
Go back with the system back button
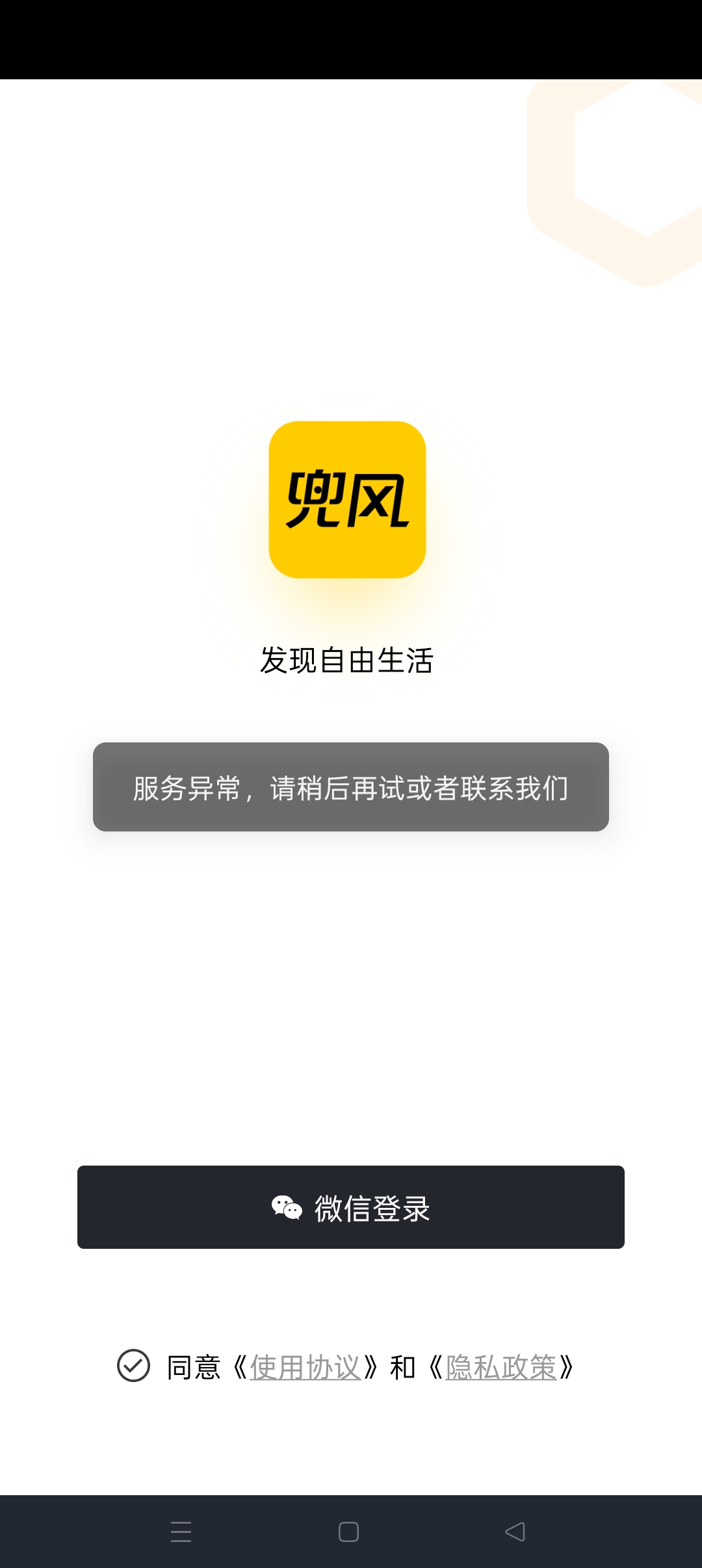pos(515,1532)
